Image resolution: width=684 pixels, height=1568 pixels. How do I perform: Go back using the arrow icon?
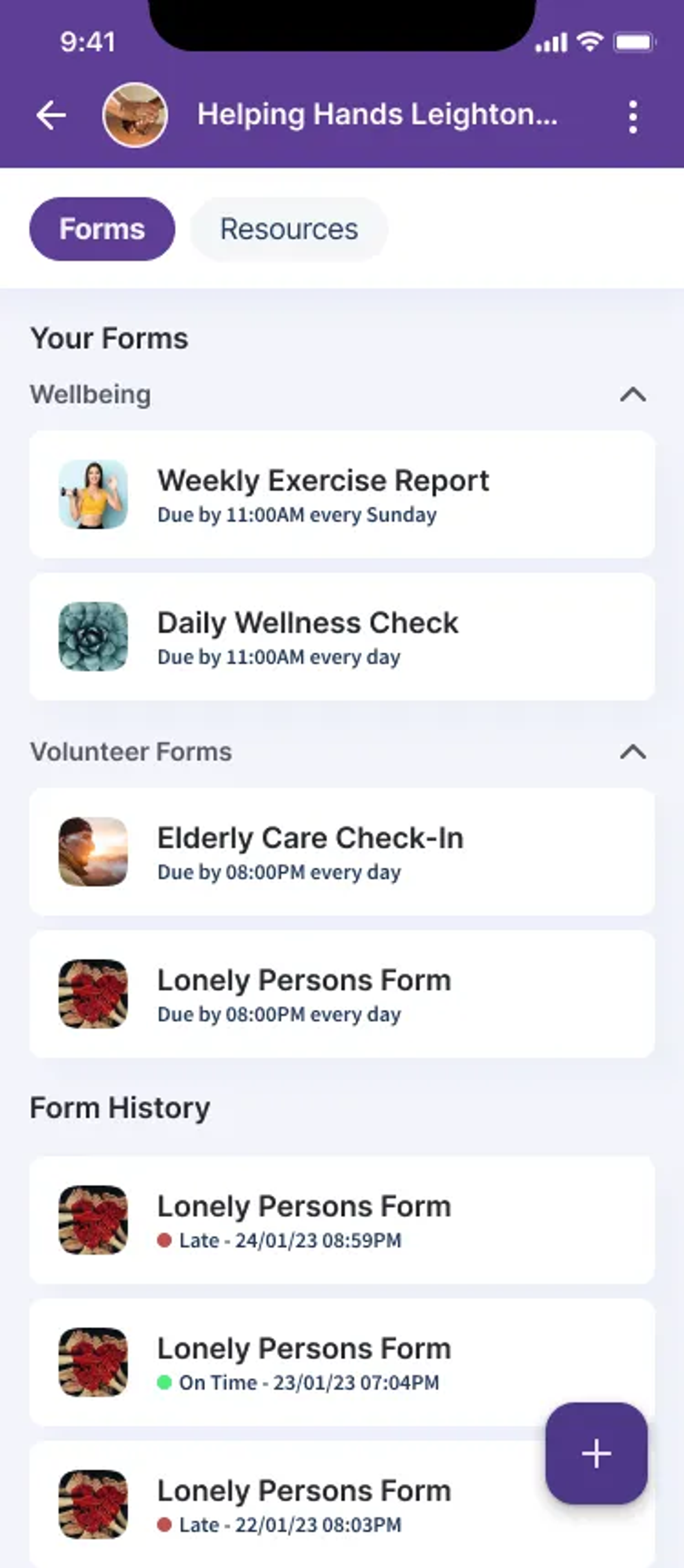[x=51, y=115]
